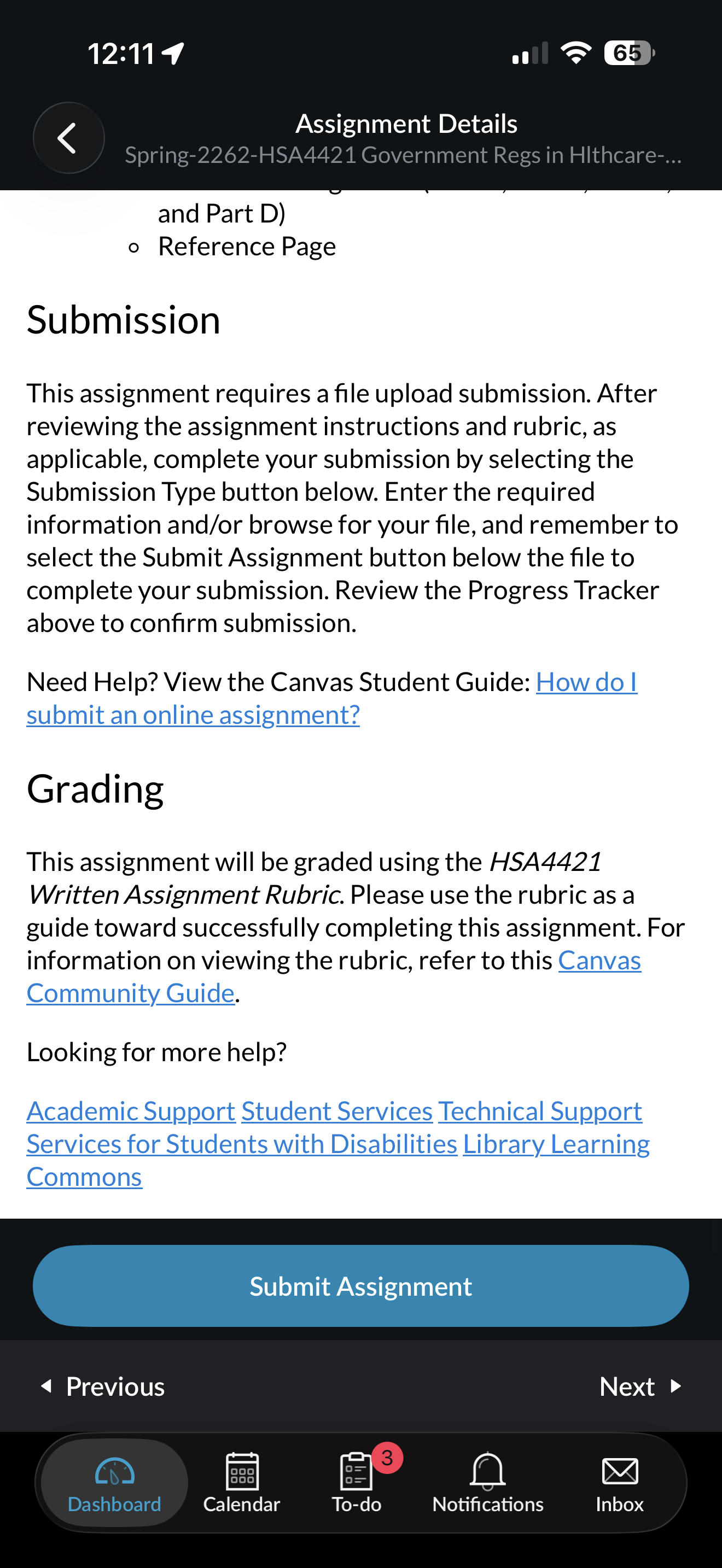This screenshot has height=1568, width=722.
Task: Tap the Submit Assignment button
Action: point(361,1286)
